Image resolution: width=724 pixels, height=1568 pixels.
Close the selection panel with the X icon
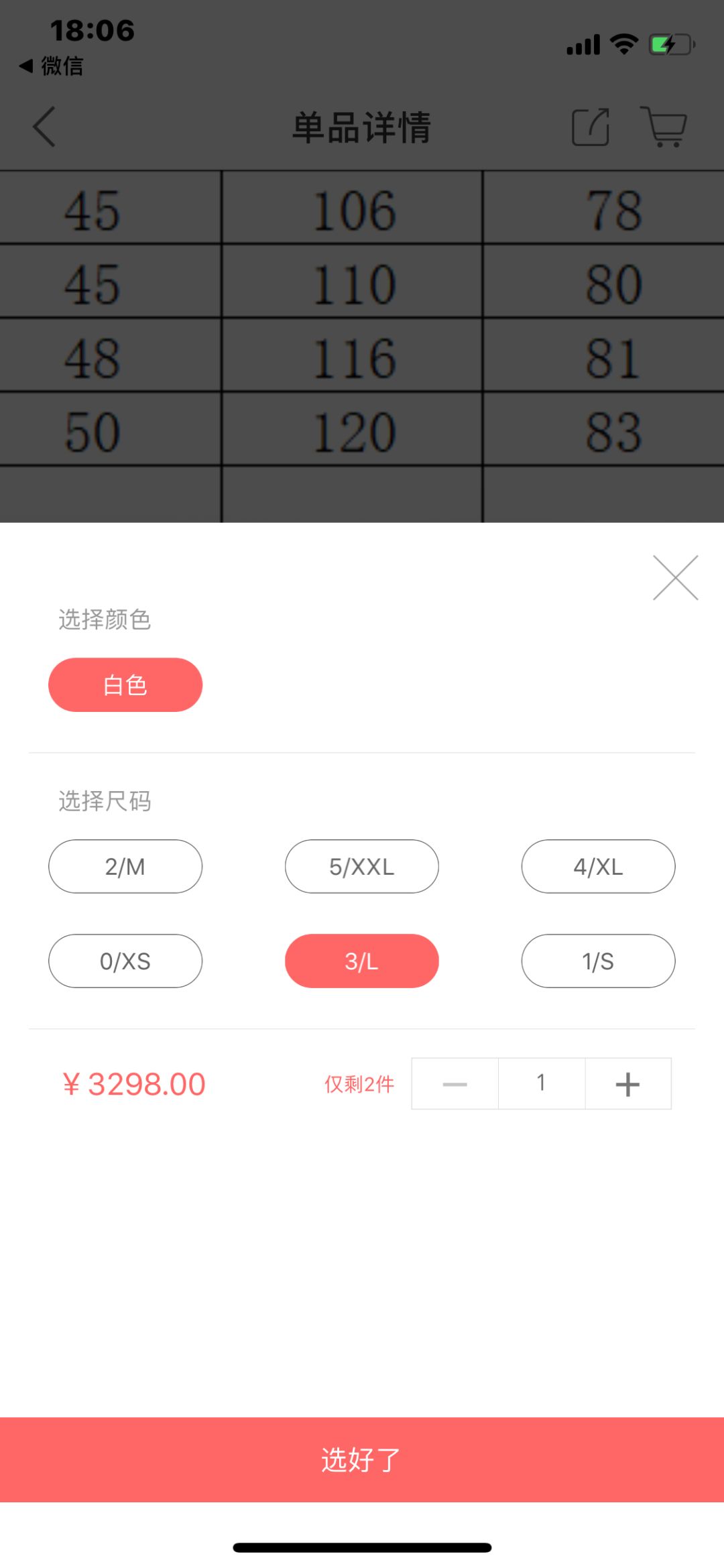pos(674,577)
